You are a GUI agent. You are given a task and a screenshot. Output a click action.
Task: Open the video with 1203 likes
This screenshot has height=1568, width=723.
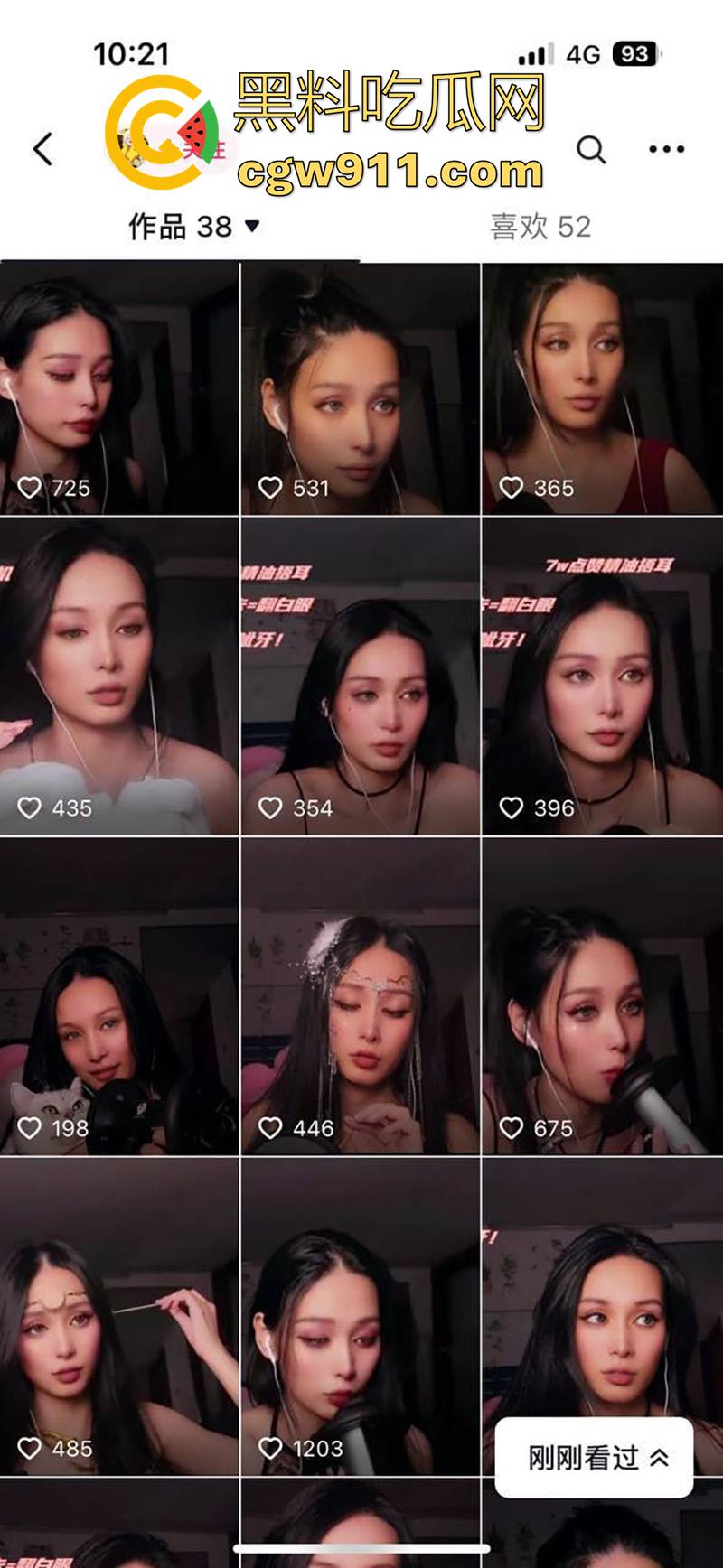(361, 1319)
